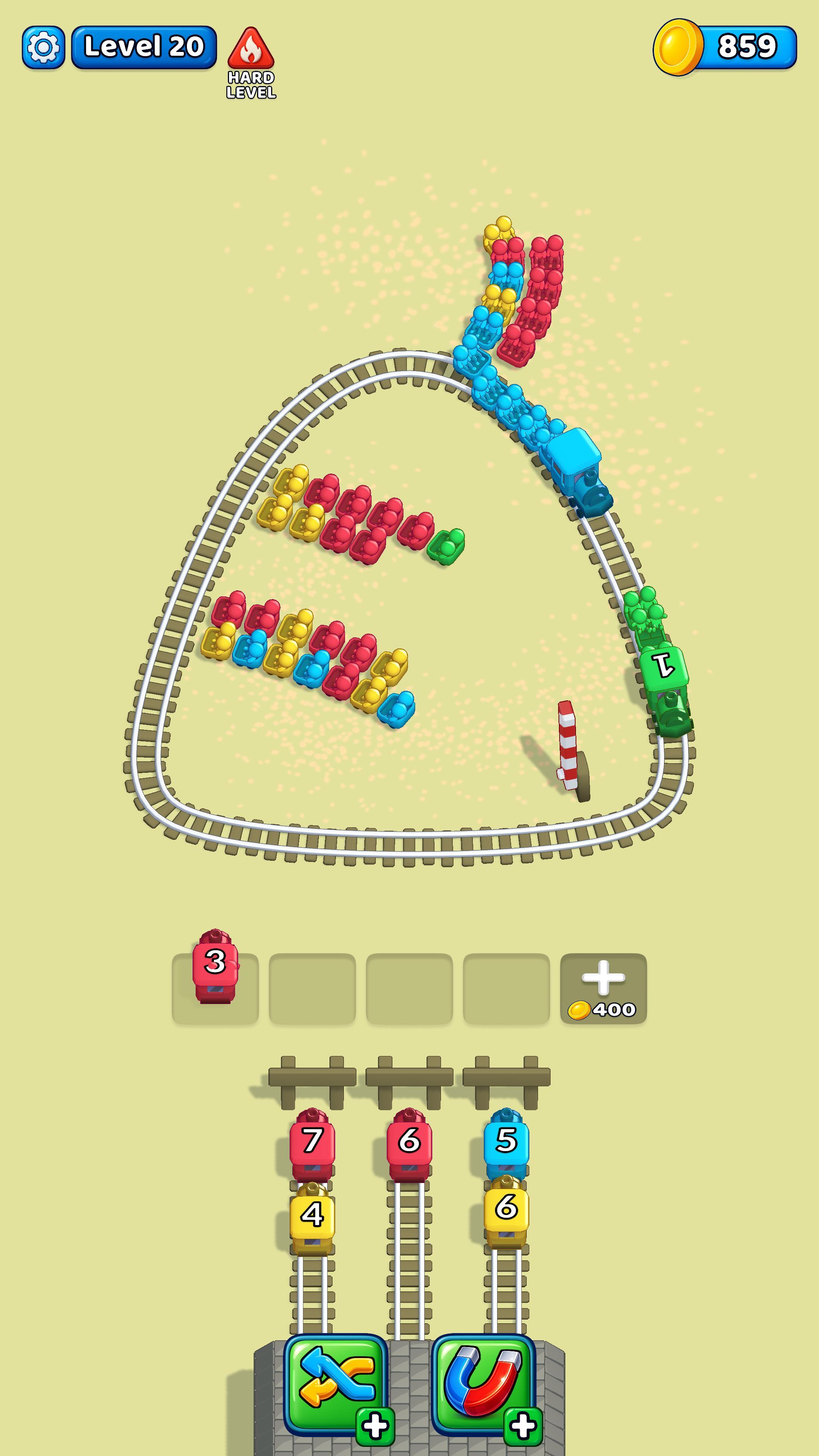Open the coin balance showing 859
Viewport: 819px width, 1456px height.
click(x=726, y=47)
